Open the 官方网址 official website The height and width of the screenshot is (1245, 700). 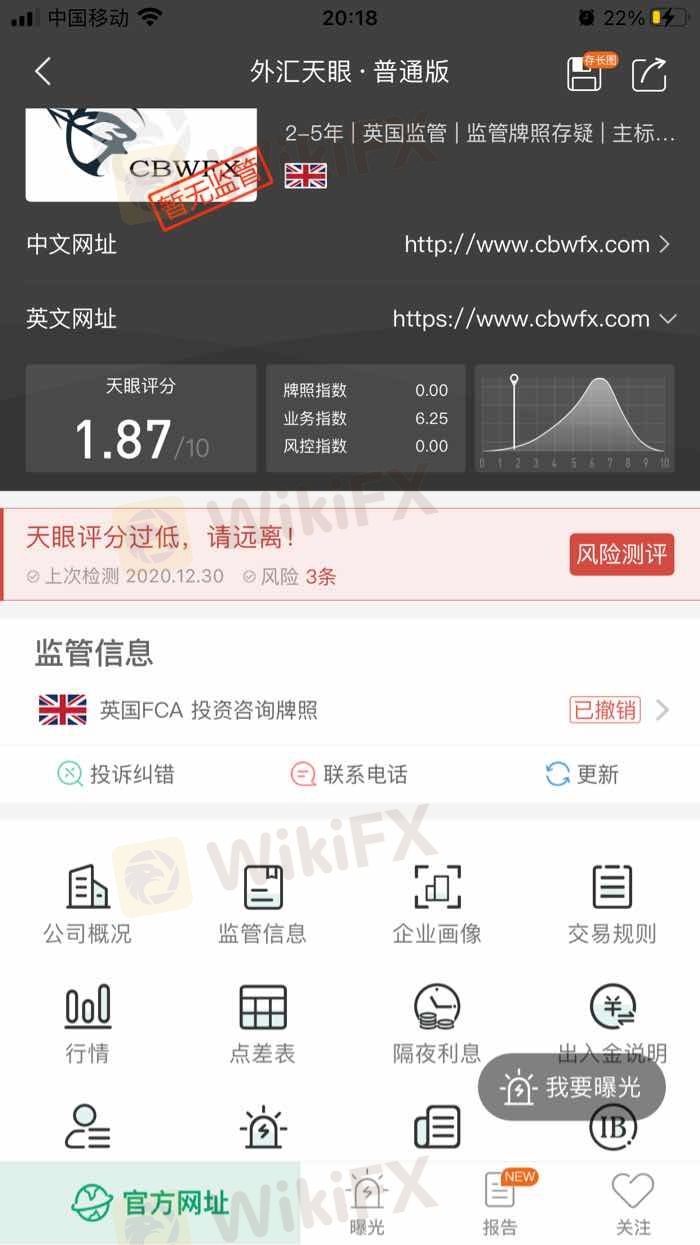click(x=150, y=1203)
